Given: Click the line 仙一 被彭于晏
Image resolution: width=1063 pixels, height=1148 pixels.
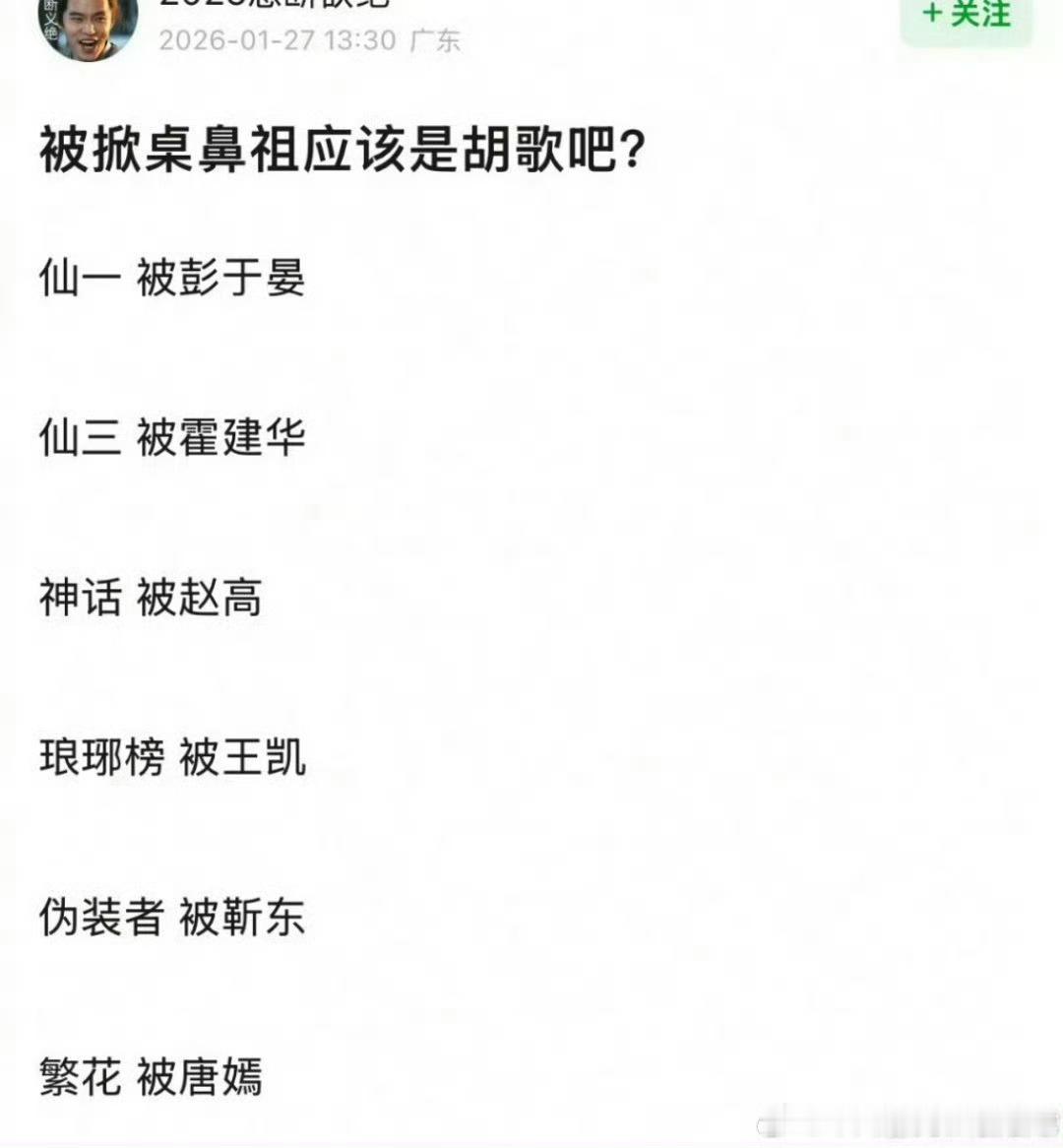Looking at the screenshot, I should 172,279.
